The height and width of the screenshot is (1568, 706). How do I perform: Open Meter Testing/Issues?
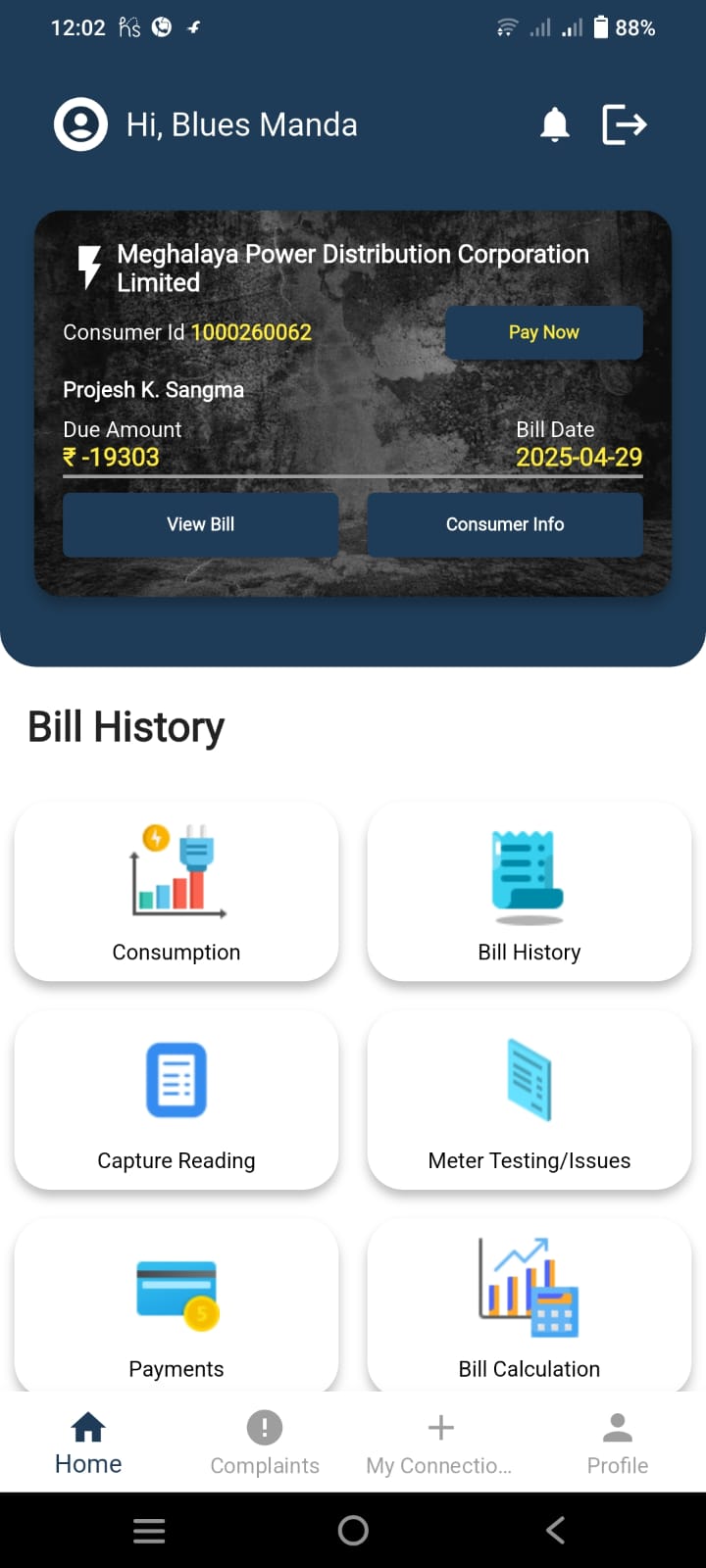(529, 1100)
